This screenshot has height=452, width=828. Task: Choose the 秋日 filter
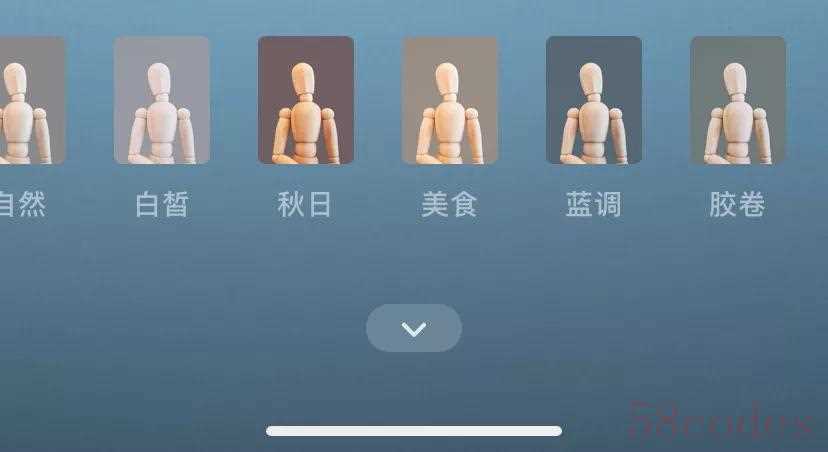coord(306,101)
